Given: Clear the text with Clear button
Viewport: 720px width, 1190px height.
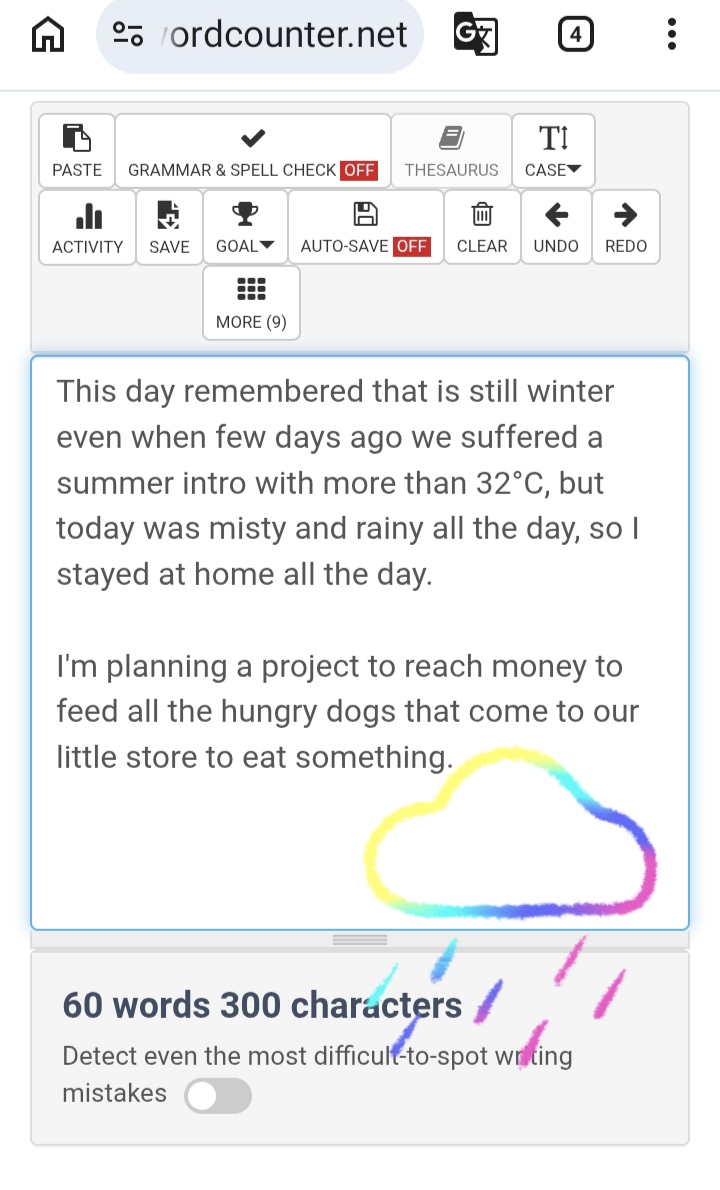Looking at the screenshot, I should [x=482, y=228].
